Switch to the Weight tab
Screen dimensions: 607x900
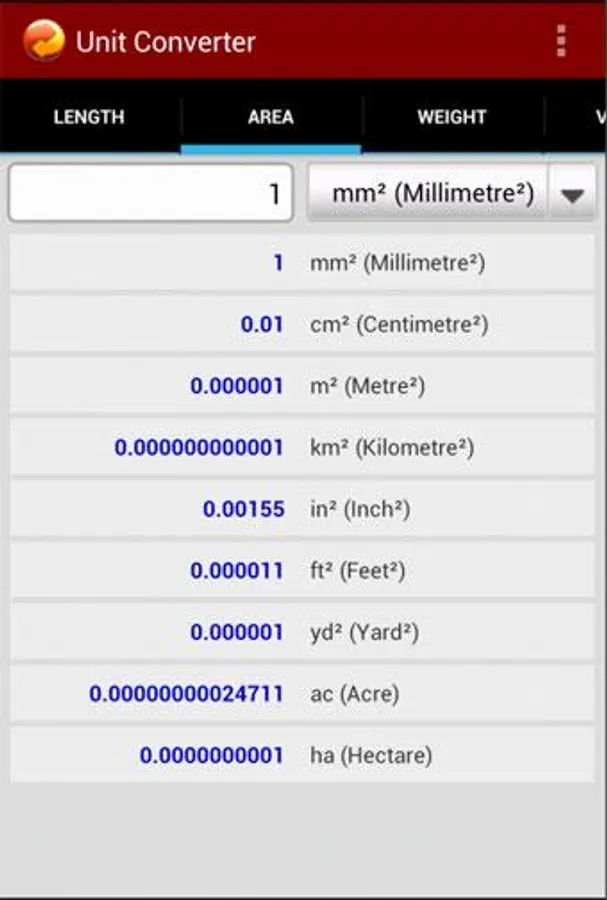(x=452, y=117)
